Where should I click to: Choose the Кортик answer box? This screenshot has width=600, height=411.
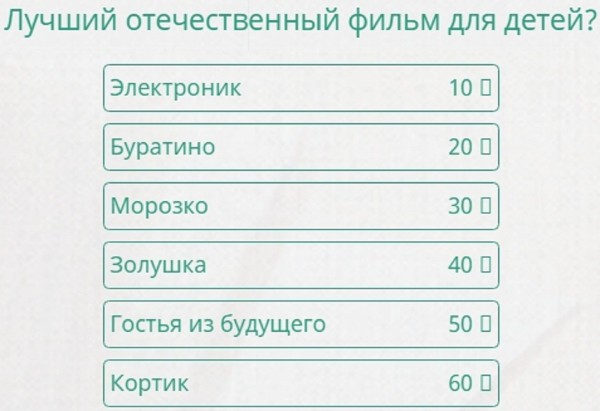[x=300, y=383]
